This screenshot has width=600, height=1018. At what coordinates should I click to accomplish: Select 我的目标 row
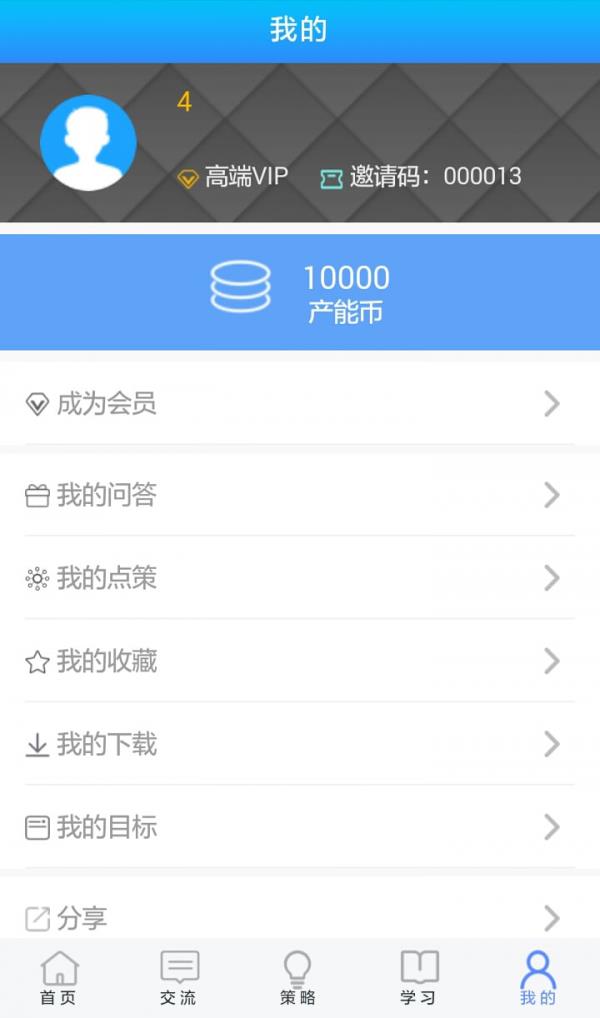click(x=300, y=827)
